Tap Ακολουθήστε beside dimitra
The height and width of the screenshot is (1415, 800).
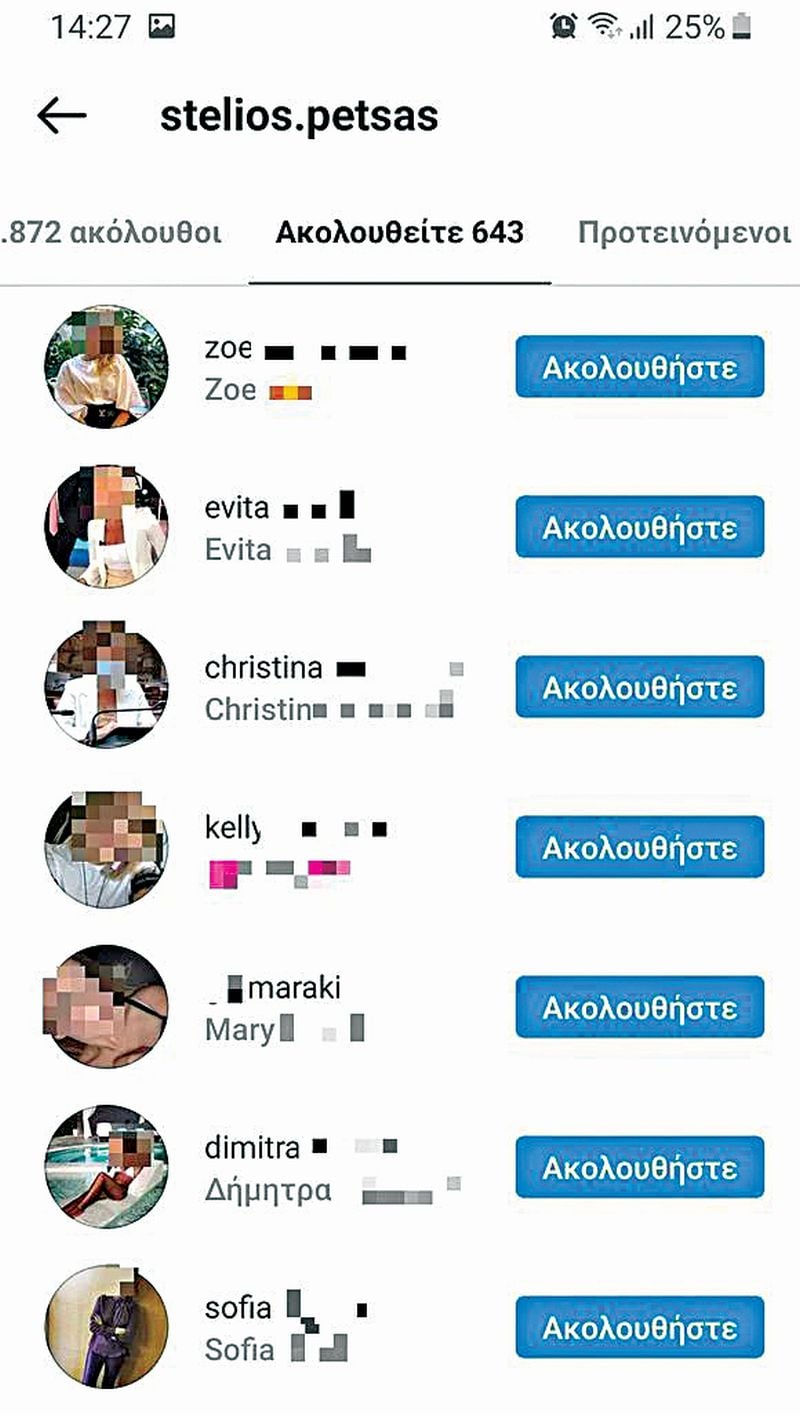coord(640,1167)
